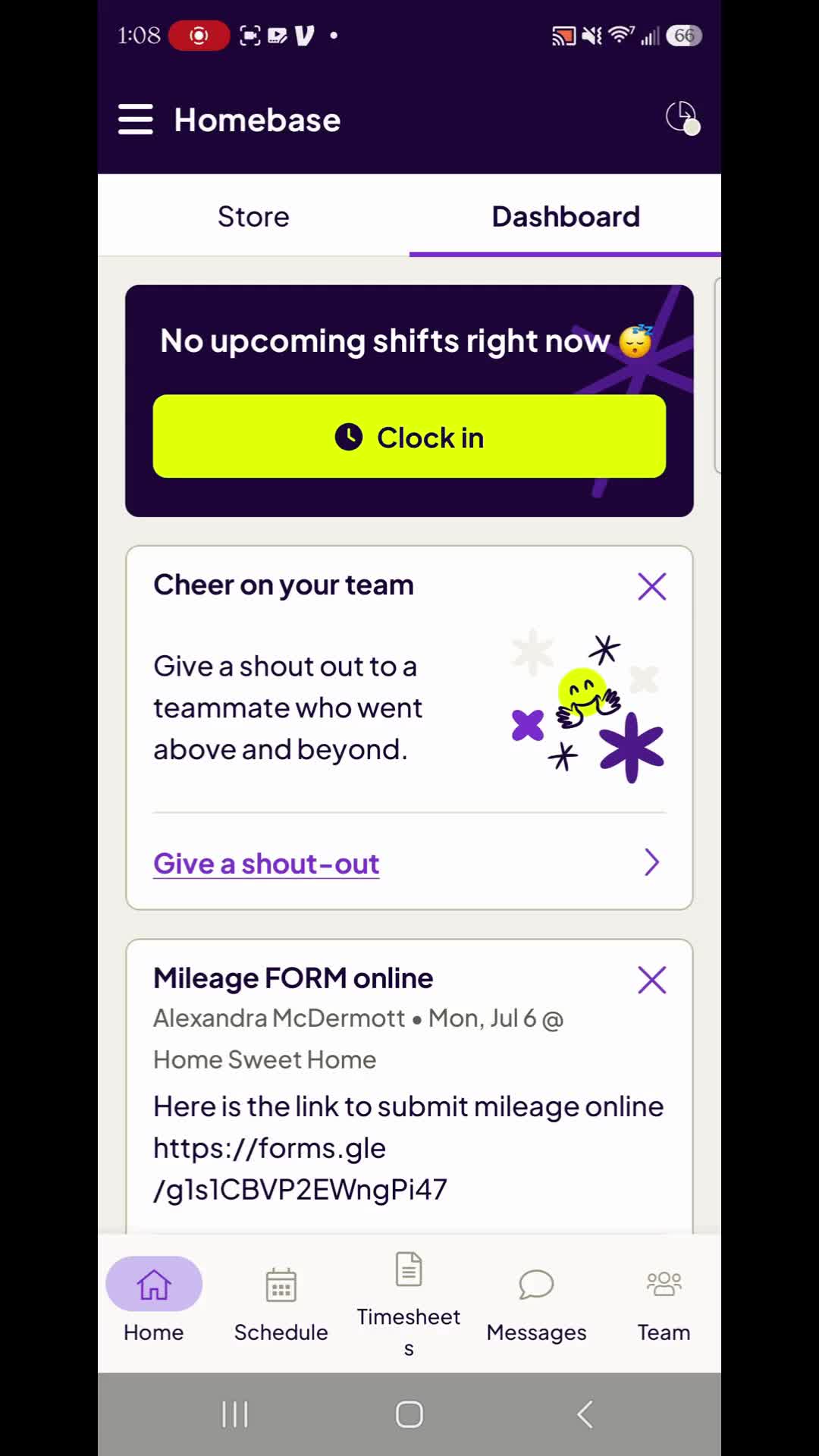819x1456 pixels.
Task: Open the clock status icon in header
Action: (682, 118)
